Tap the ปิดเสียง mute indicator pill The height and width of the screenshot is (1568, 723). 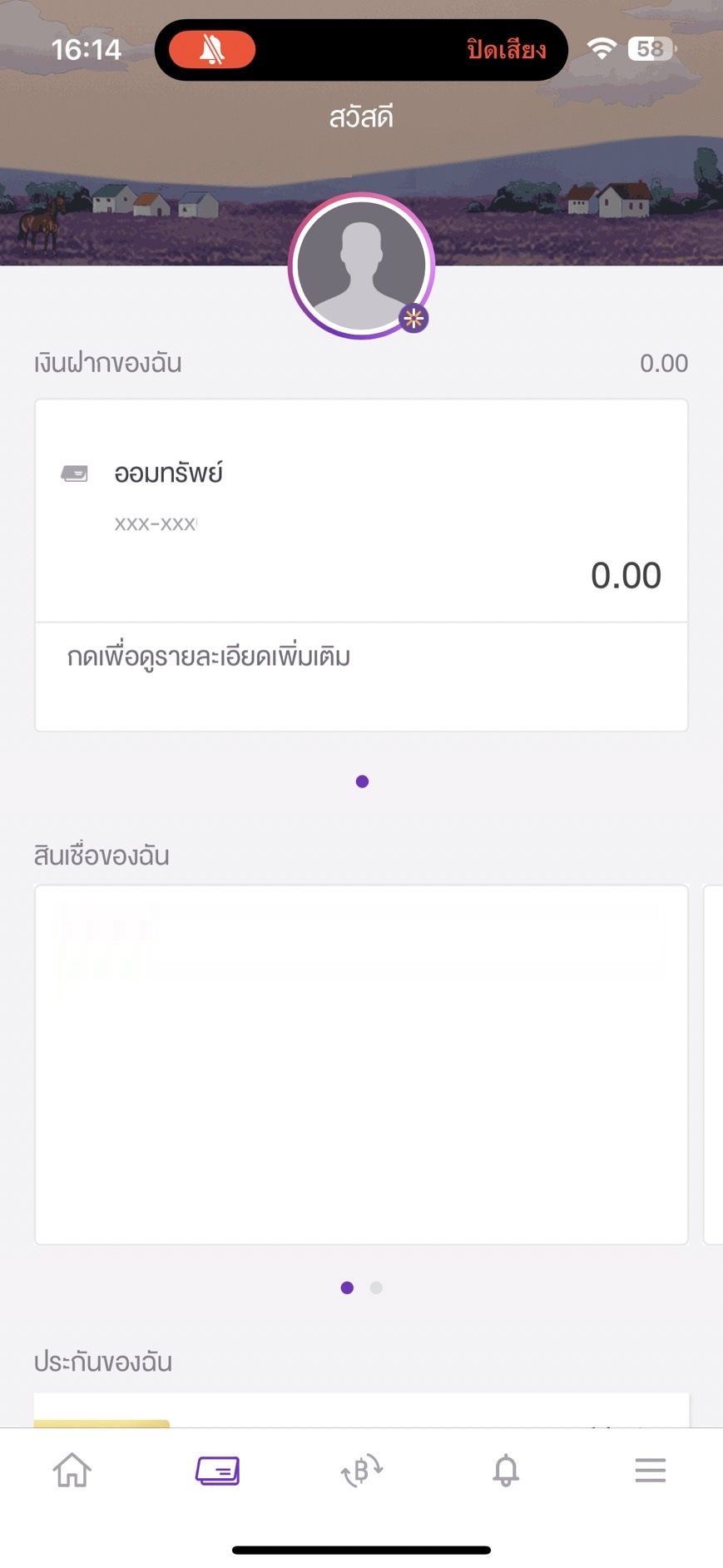361,50
